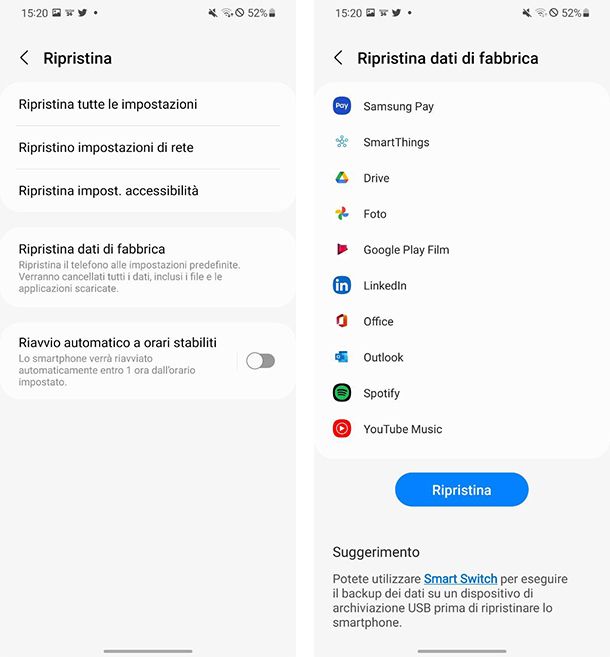
Task: Go back from the Ripristina screen
Action: (x=24, y=58)
